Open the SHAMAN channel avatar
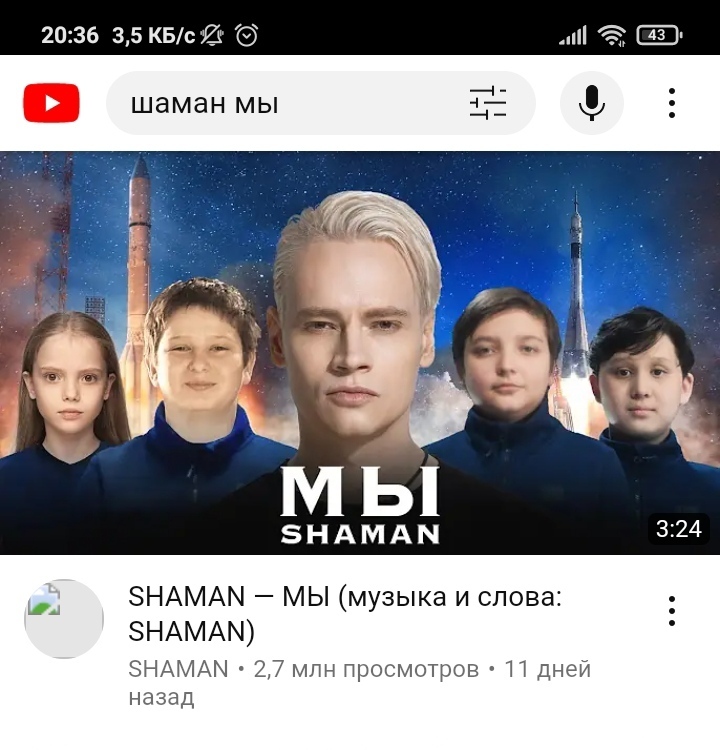The width and height of the screenshot is (720, 750). click(64, 618)
